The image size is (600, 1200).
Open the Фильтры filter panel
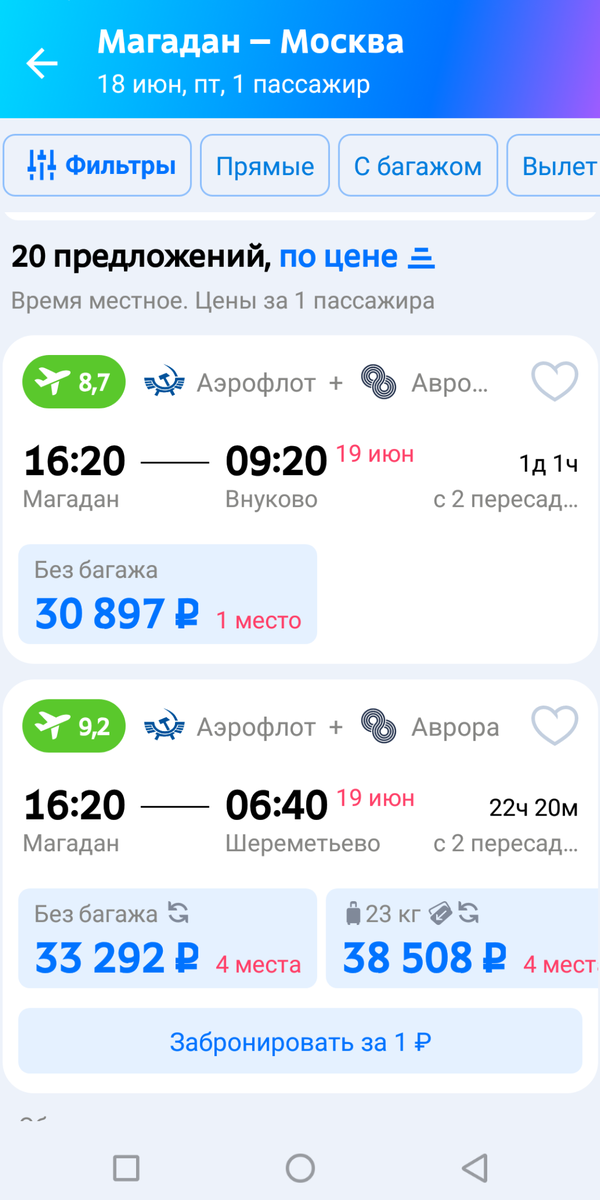coord(97,166)
